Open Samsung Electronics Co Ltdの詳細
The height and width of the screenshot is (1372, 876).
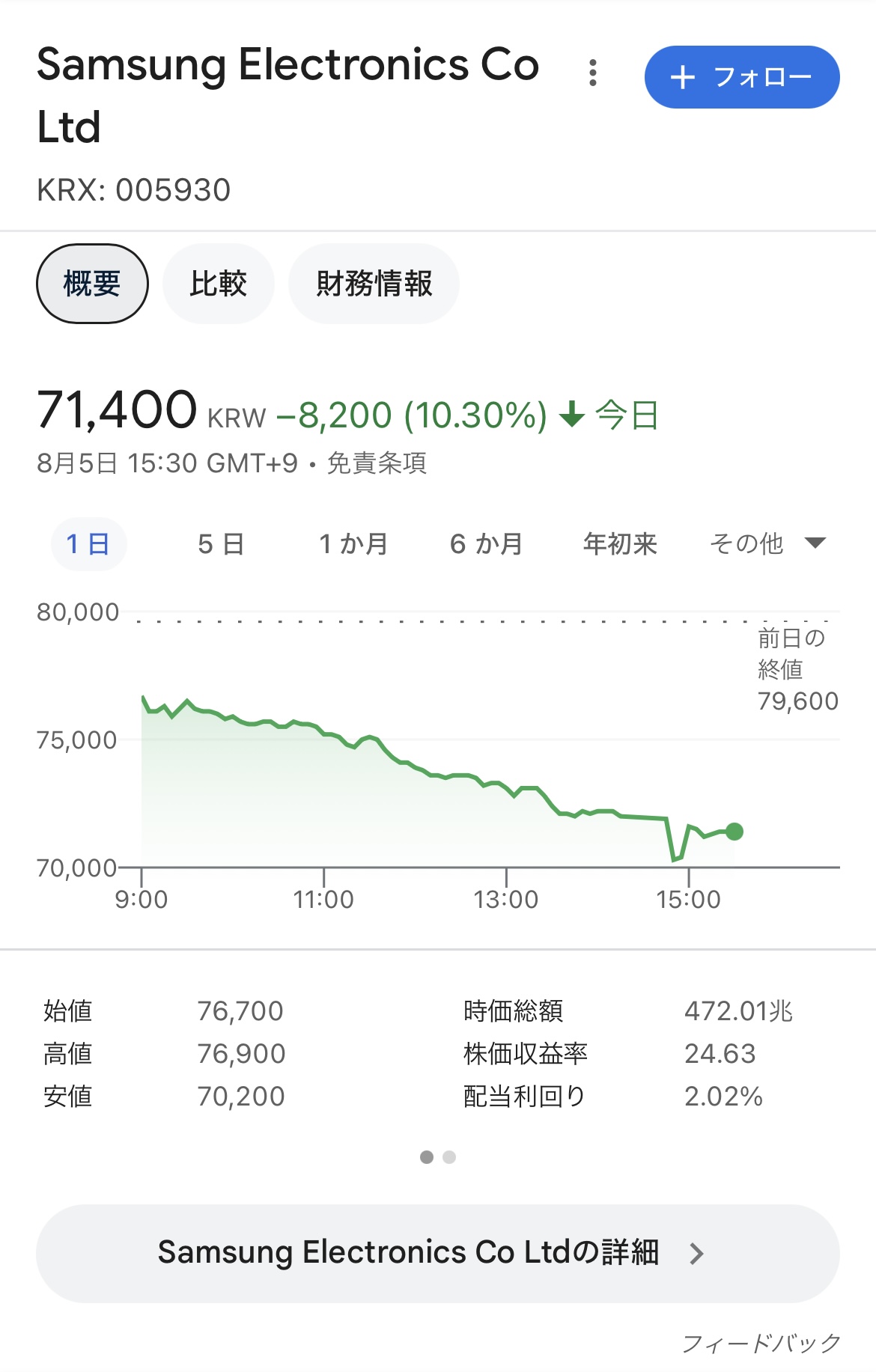coord(437,1253)
